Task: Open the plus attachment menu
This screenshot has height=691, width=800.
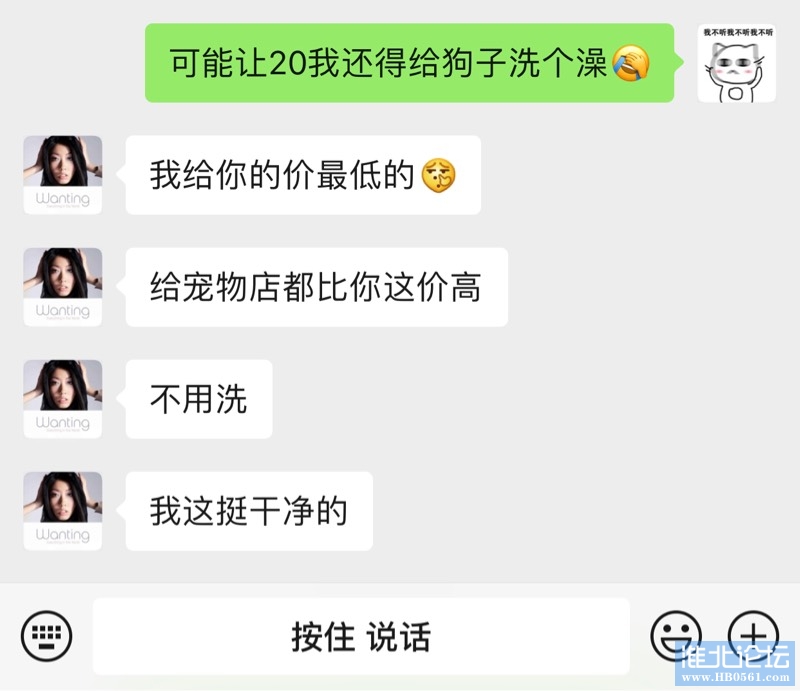Action: tap(753, 635)
